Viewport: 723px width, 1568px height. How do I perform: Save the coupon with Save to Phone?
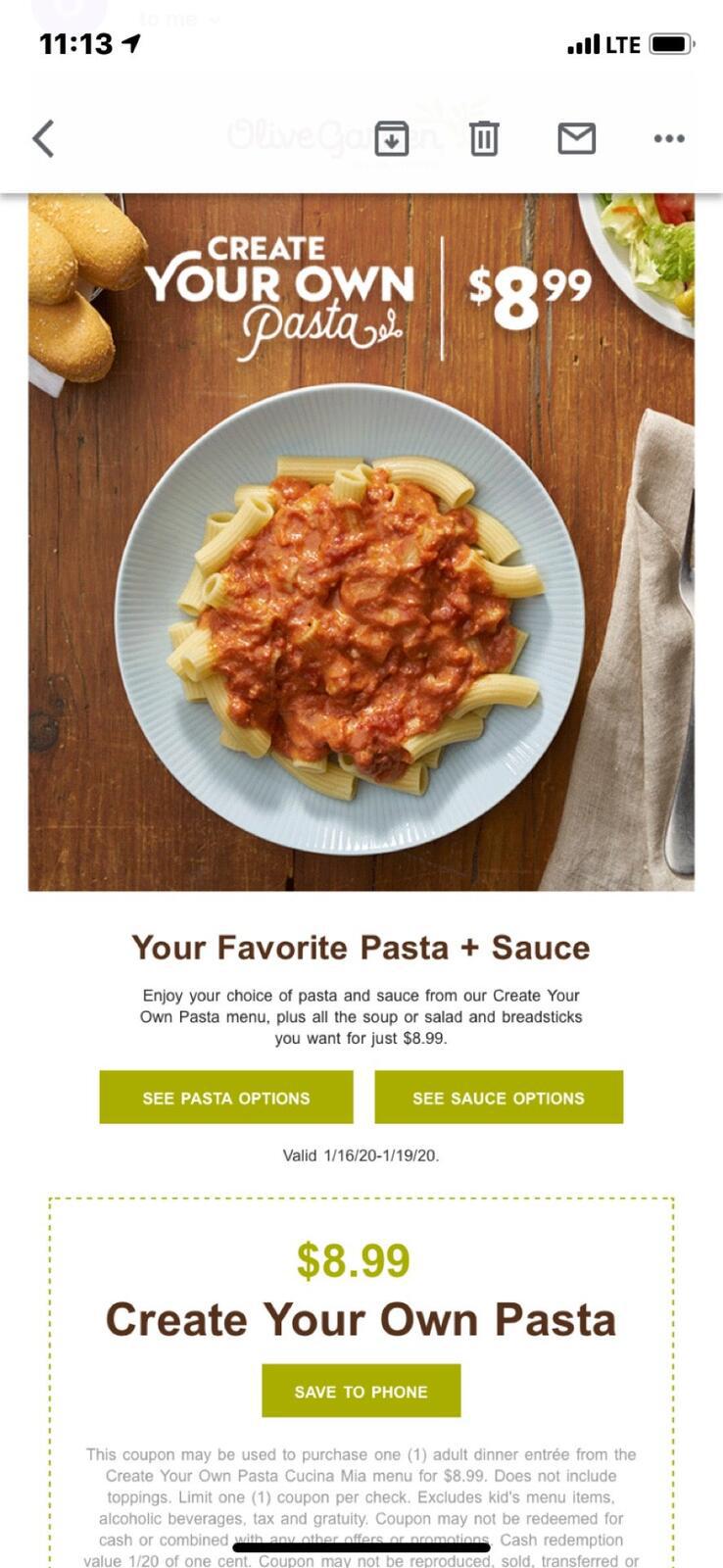tap(361, 1391)
